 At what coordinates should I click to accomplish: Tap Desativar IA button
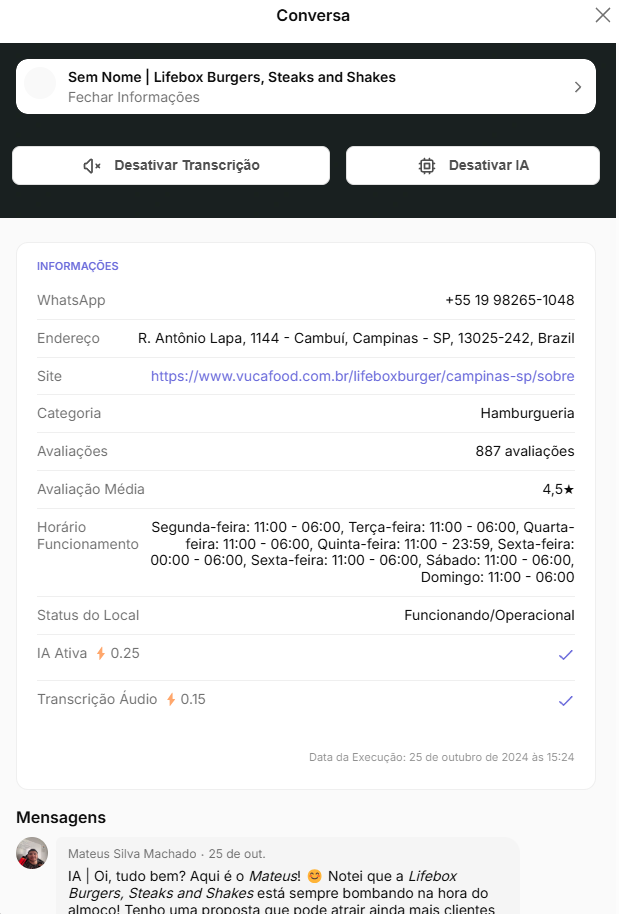(472, 165)
